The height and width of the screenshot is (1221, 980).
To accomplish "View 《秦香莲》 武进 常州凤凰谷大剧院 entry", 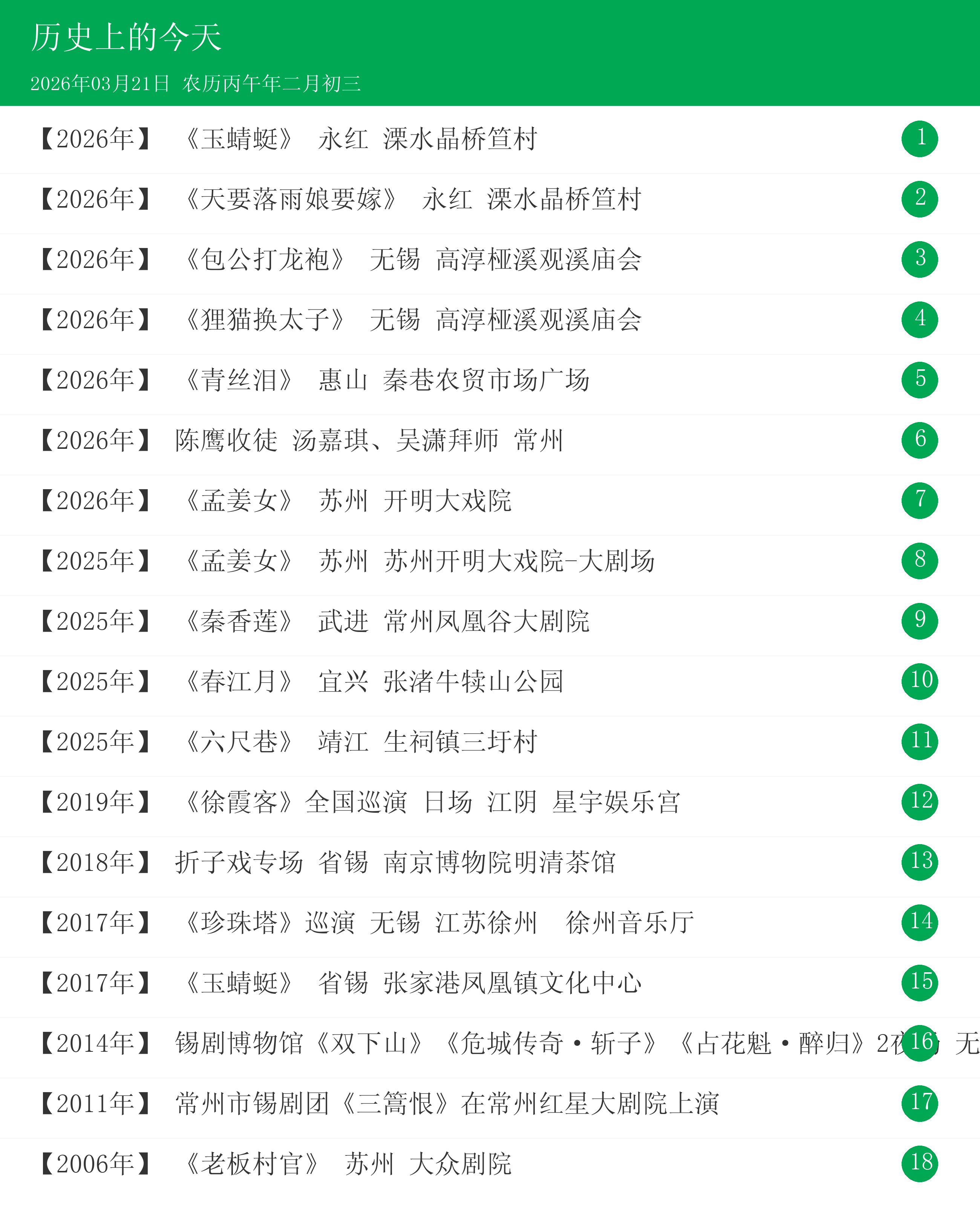I will pos(387,621).
